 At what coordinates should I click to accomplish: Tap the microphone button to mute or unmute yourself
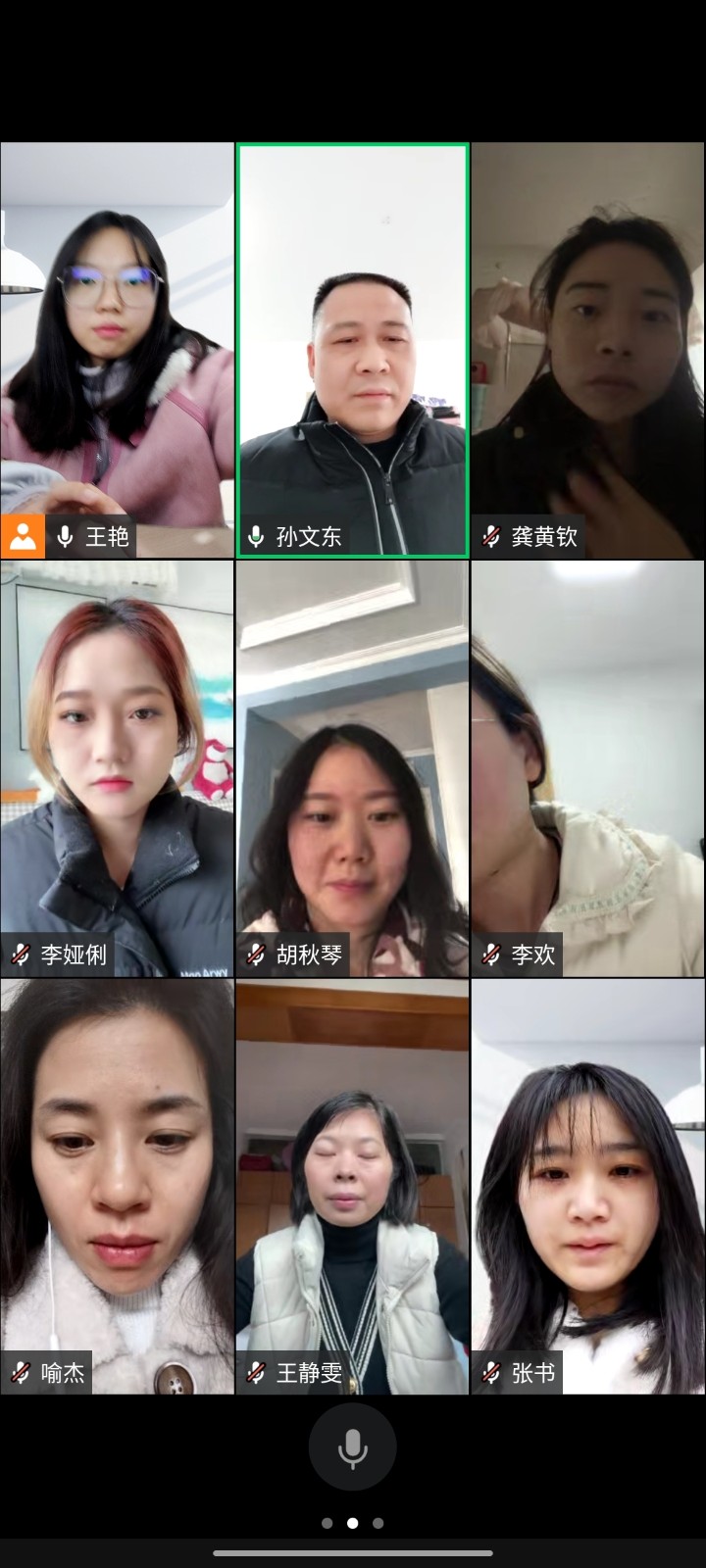352,1446
